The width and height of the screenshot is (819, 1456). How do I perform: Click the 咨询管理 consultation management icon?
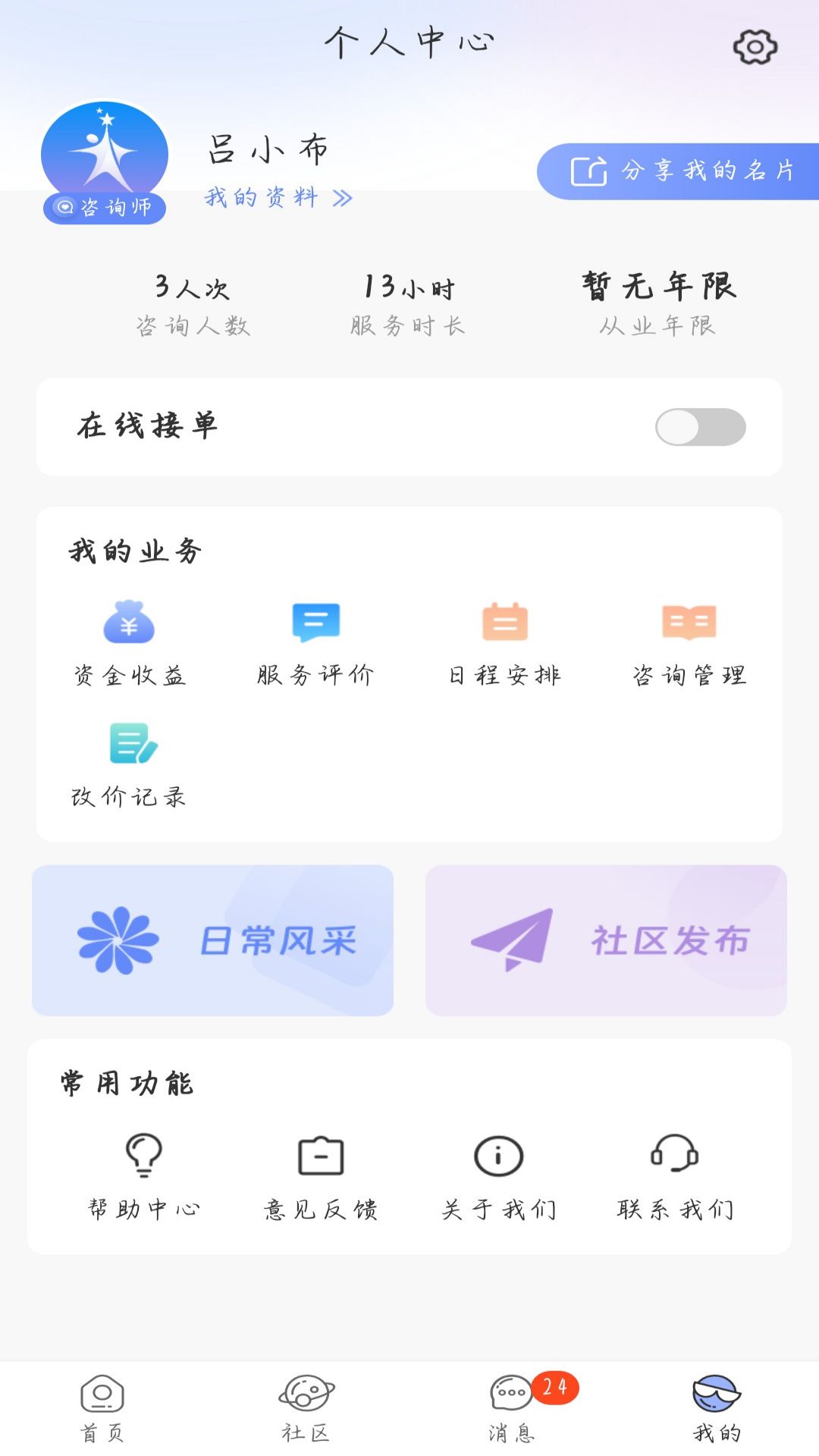689,623
